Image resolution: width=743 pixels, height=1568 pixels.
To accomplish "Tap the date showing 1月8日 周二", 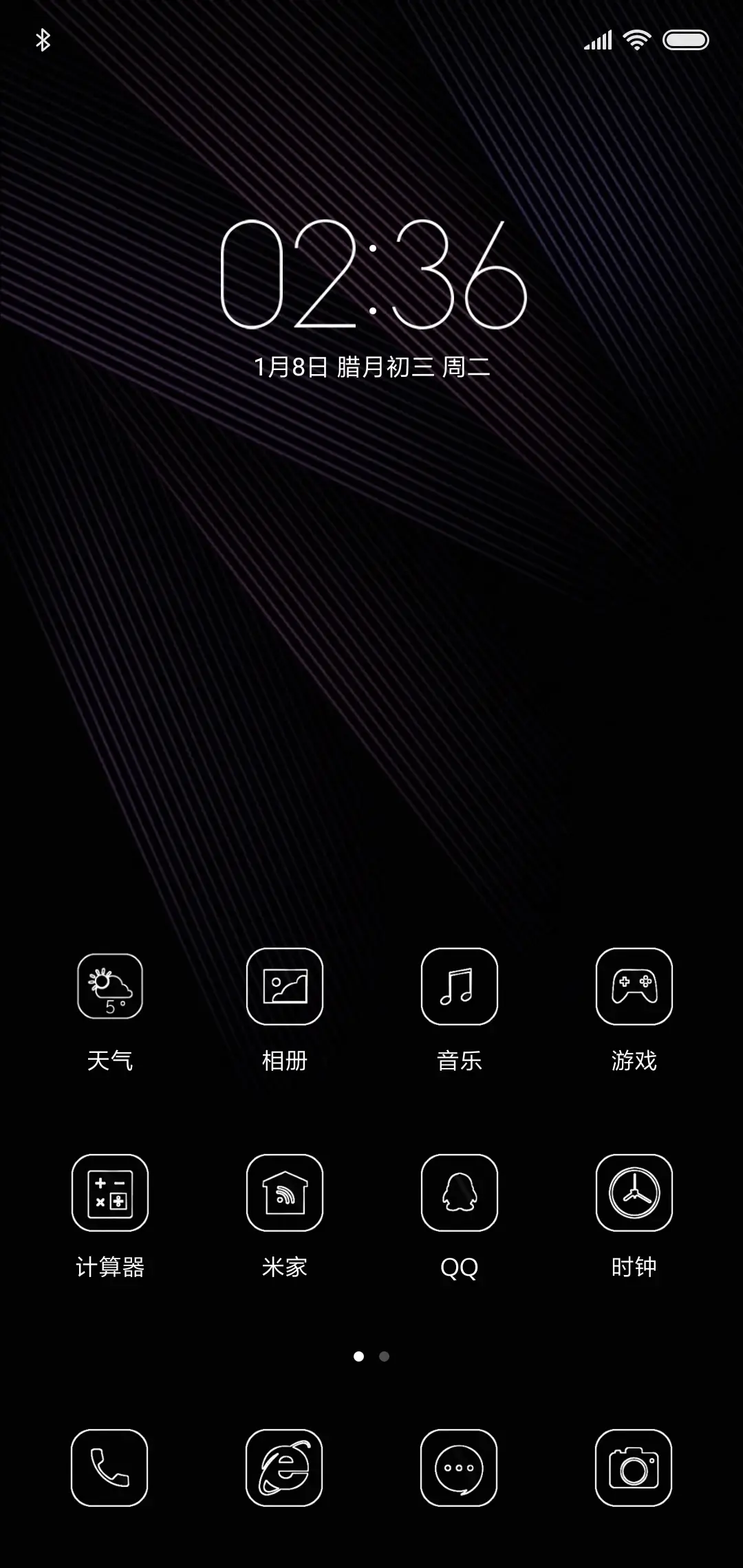I will (x=371, y=367).
